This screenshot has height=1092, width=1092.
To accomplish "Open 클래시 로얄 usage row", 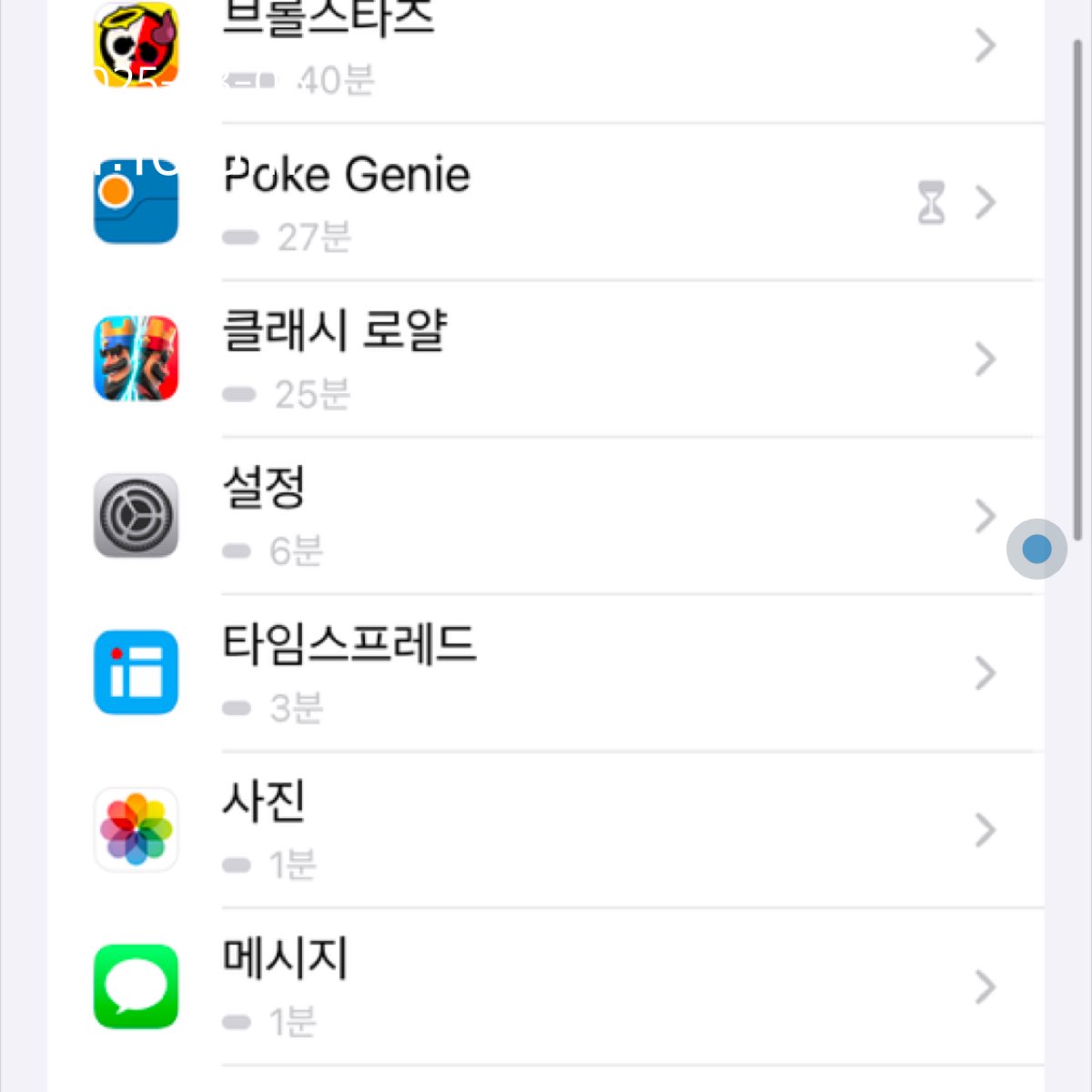I will click(546, 359).
